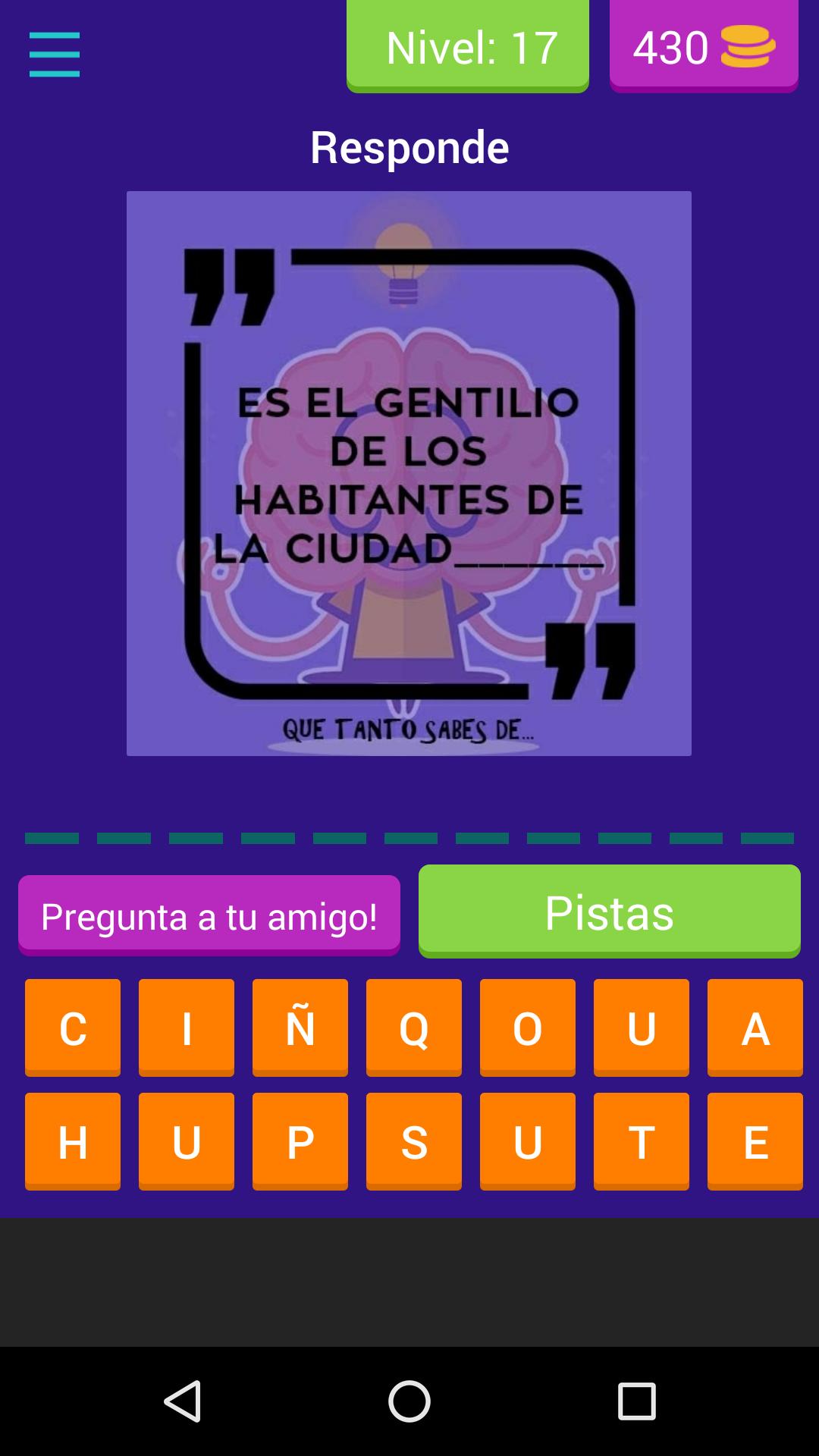Tap the puzzle clue image
The image size is (819, 1456).
coord(409,472)
